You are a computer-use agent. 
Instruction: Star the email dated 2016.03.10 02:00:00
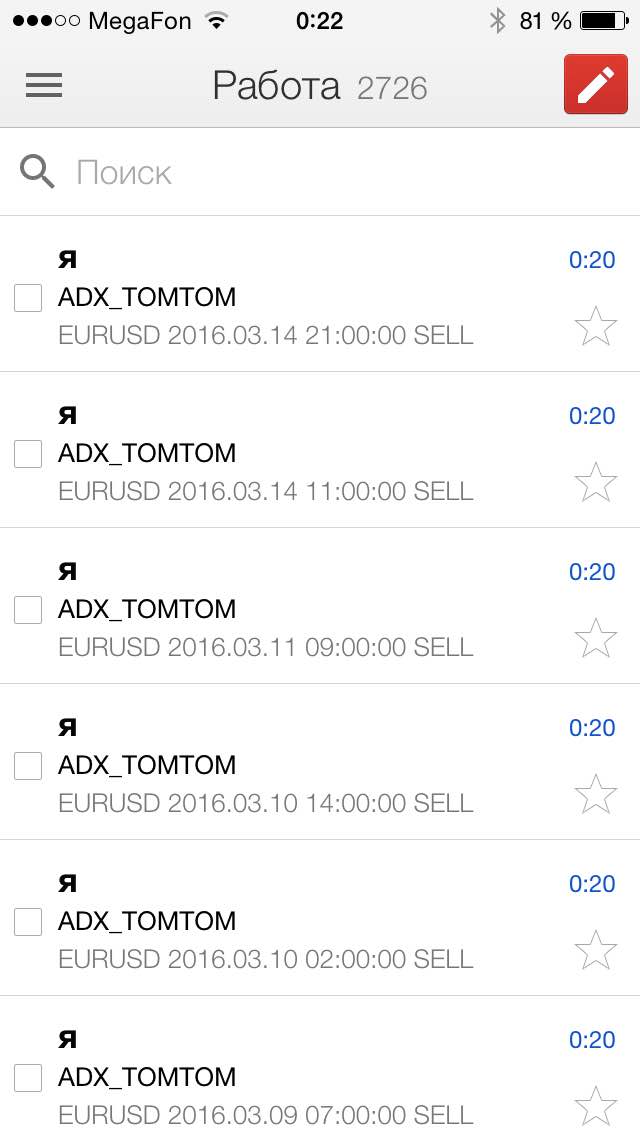point(596,950)
